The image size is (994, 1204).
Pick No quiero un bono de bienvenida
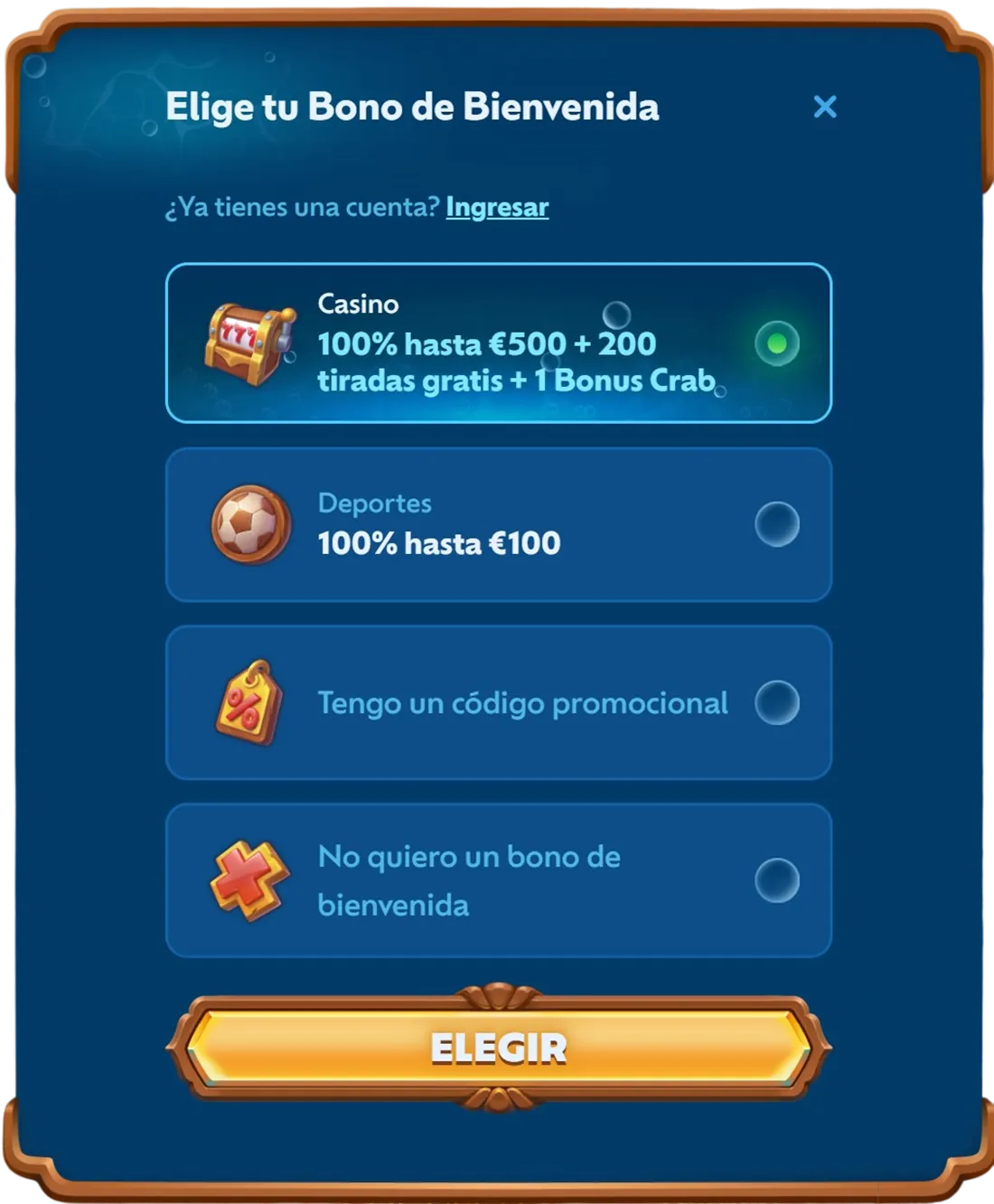[498, 880]
